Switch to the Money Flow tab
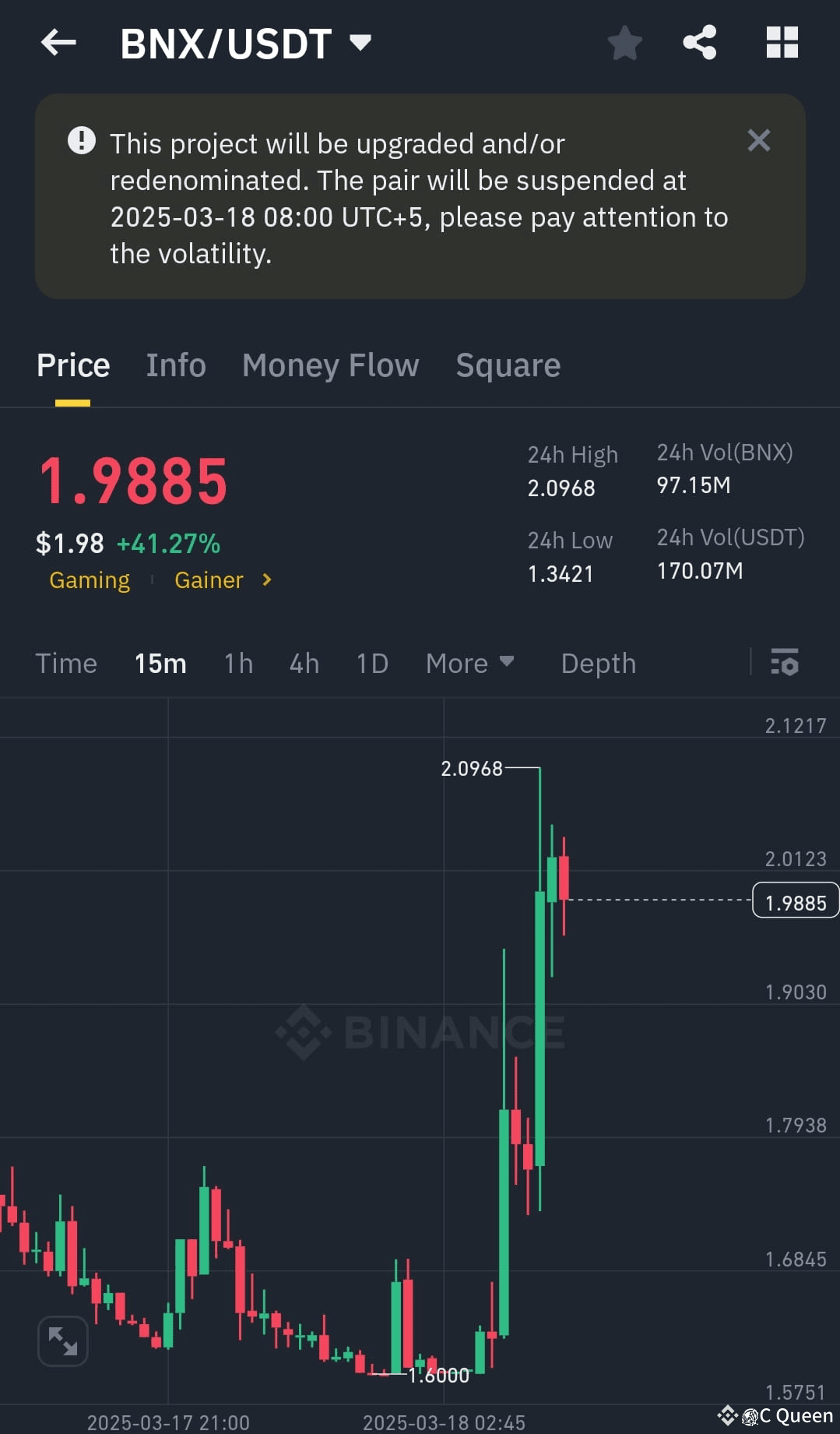Screen dimensions: 840x1434 click(330, 365)
